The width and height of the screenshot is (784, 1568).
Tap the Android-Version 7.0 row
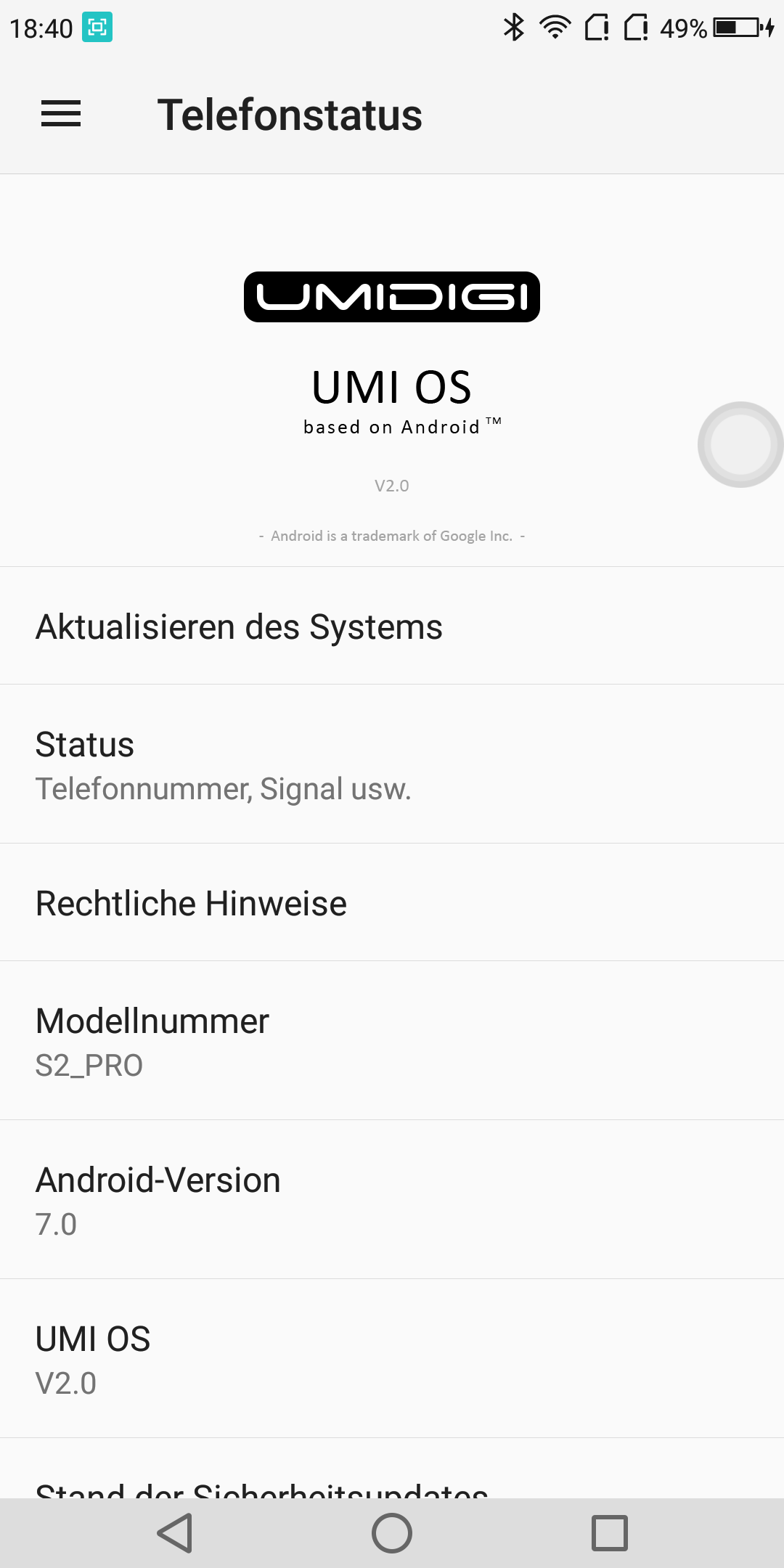click(x=392, y=1201)
